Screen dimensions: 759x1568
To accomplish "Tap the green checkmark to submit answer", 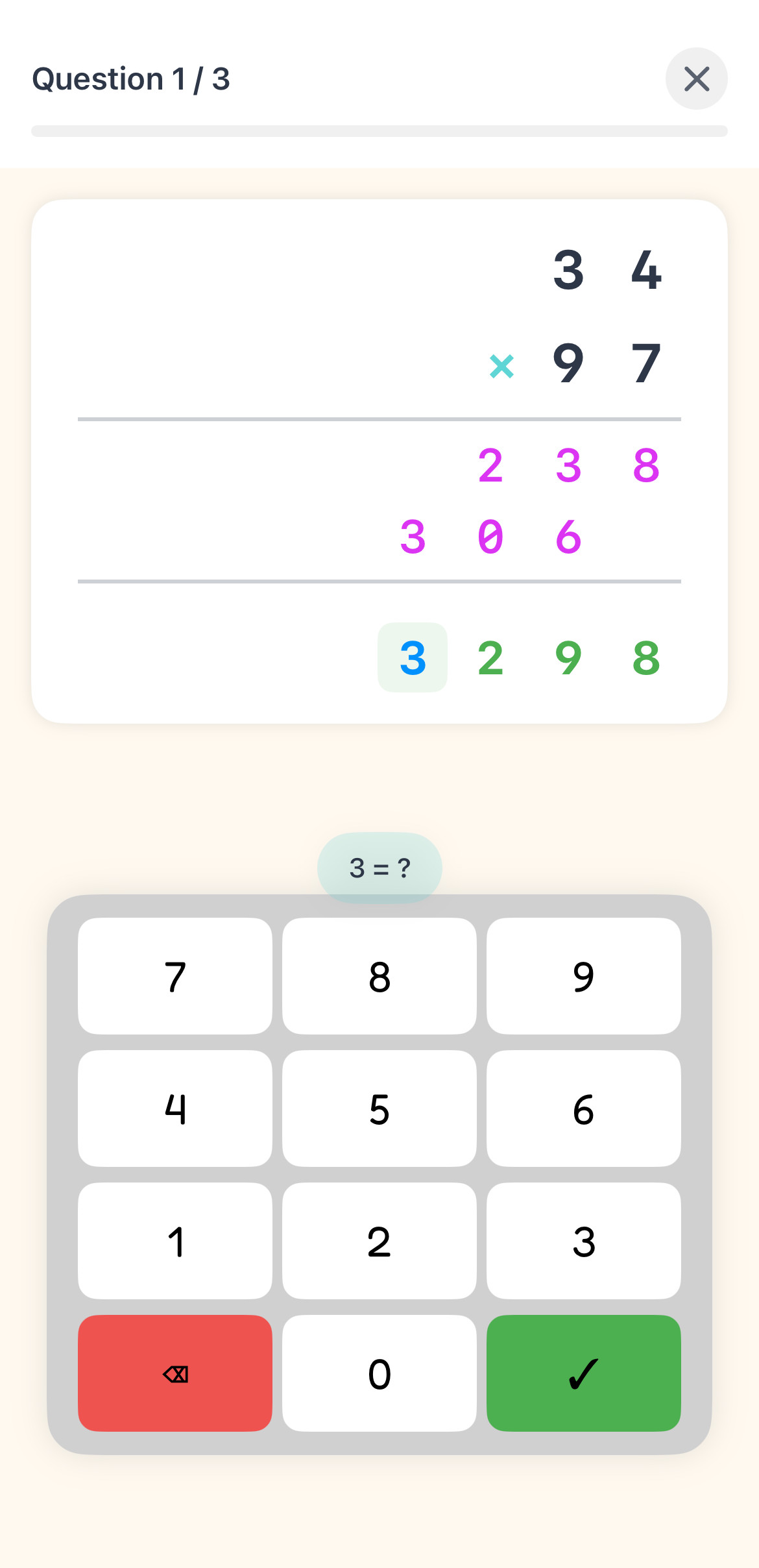I will 583,1374.
